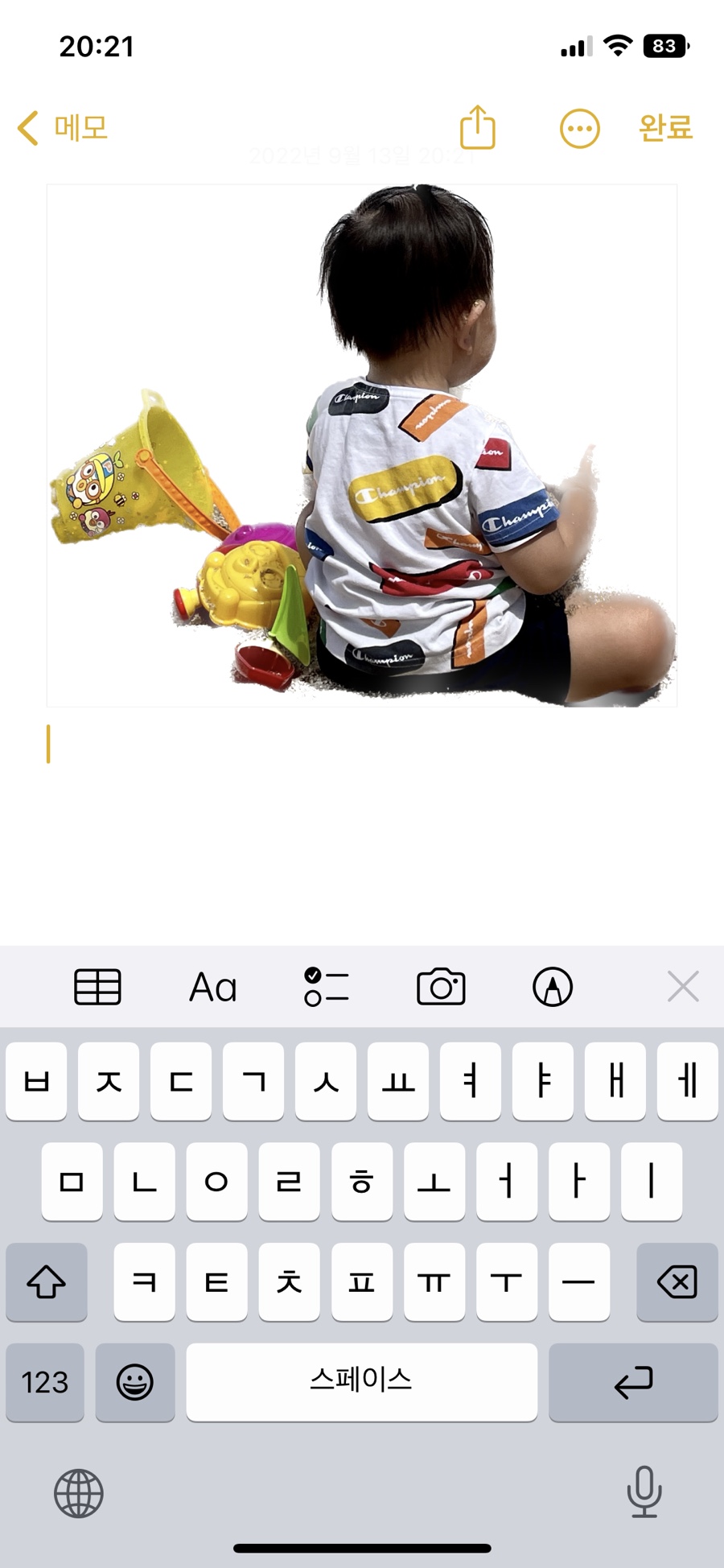Start dictation with the microphone
This screenshot has width=724, height=1568.
coord(644,1492)
